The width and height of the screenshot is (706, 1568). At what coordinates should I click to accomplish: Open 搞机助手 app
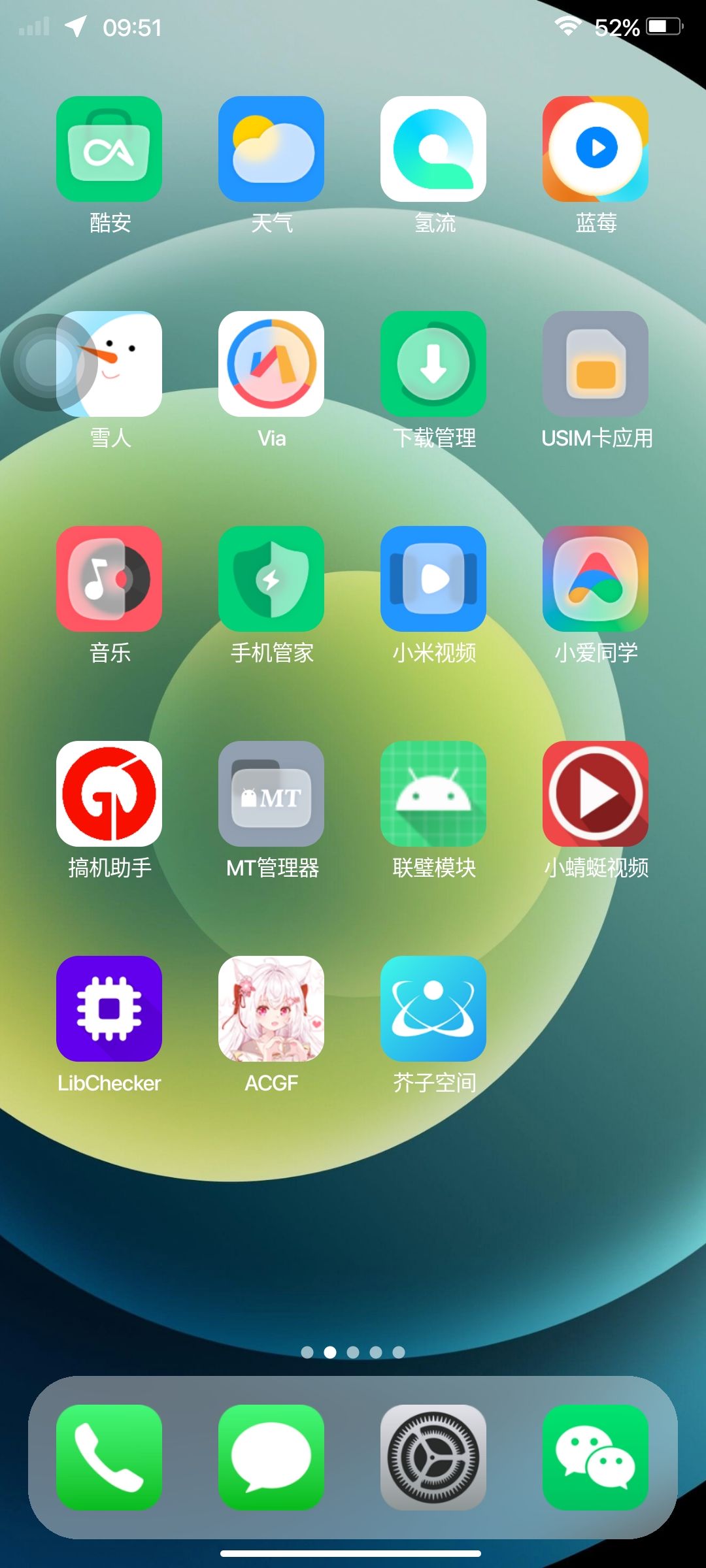(109, 794)
